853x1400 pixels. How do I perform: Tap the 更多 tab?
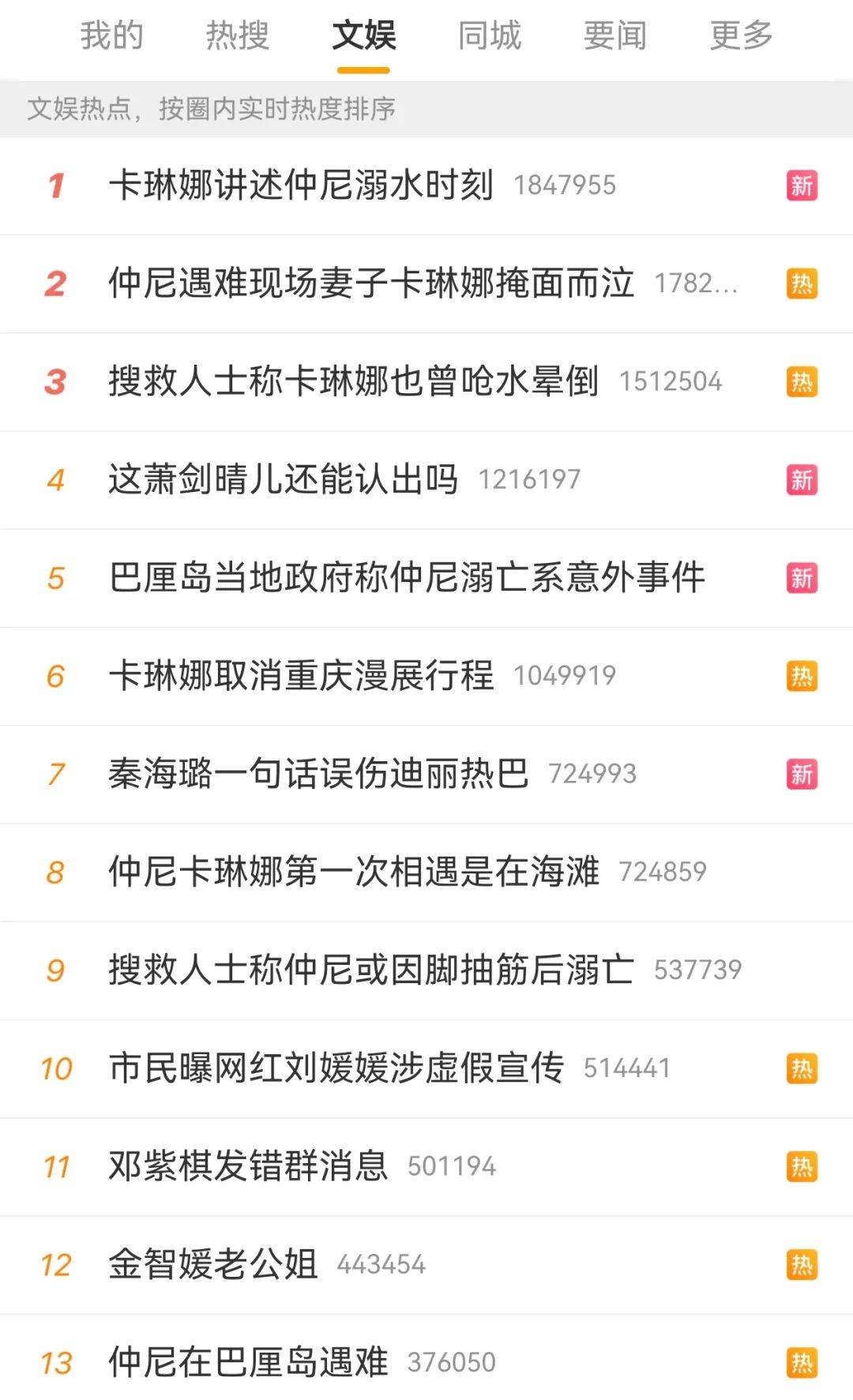click(740, 36)
